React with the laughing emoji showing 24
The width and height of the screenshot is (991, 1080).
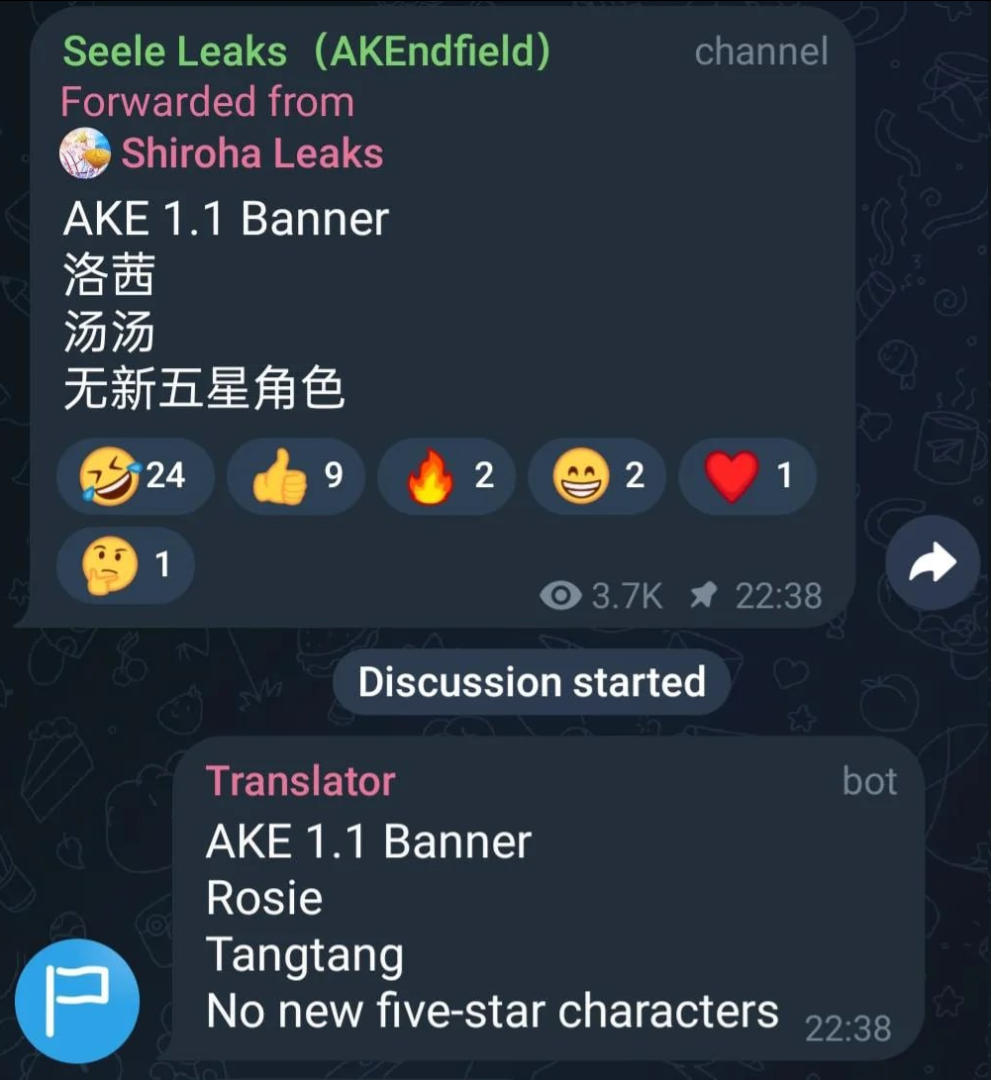(135, 476)
